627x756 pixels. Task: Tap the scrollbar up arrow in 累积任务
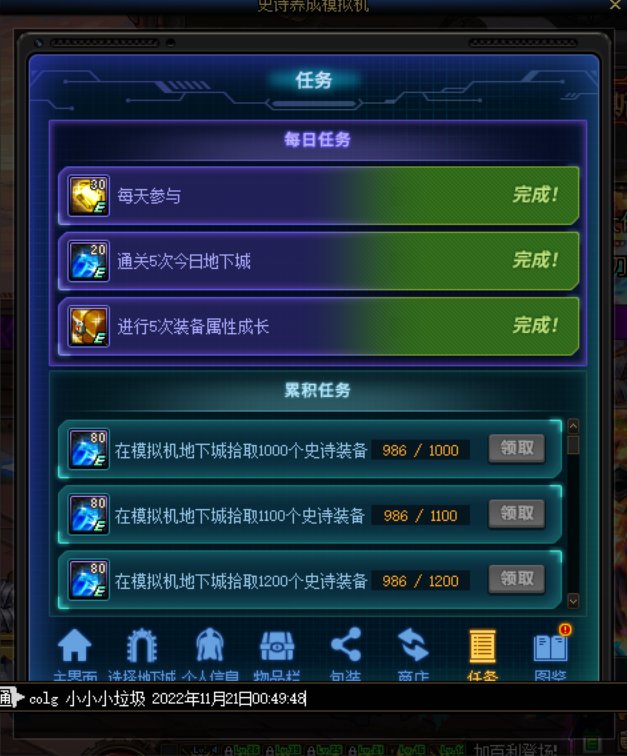[x=573, y=426]
